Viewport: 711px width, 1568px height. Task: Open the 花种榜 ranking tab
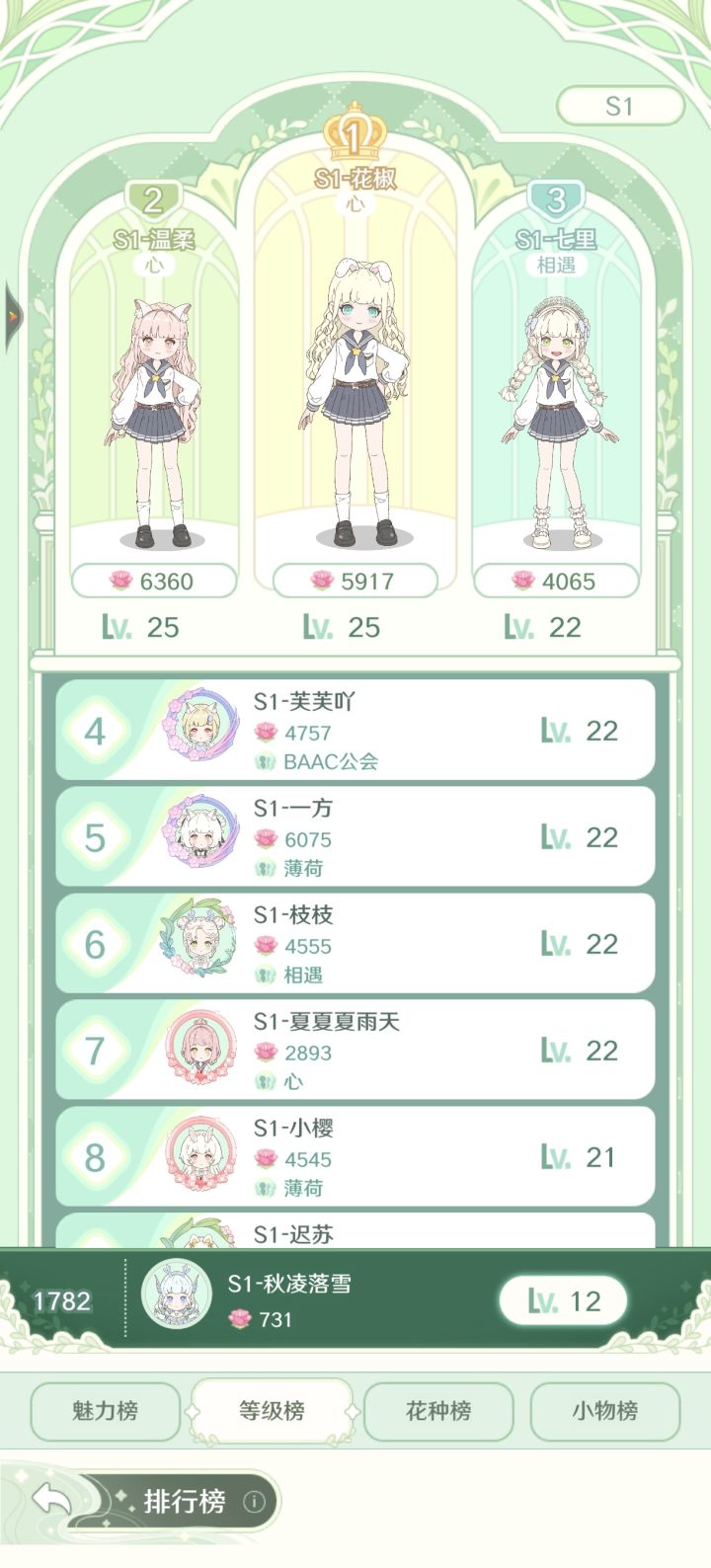[437, 1412]
